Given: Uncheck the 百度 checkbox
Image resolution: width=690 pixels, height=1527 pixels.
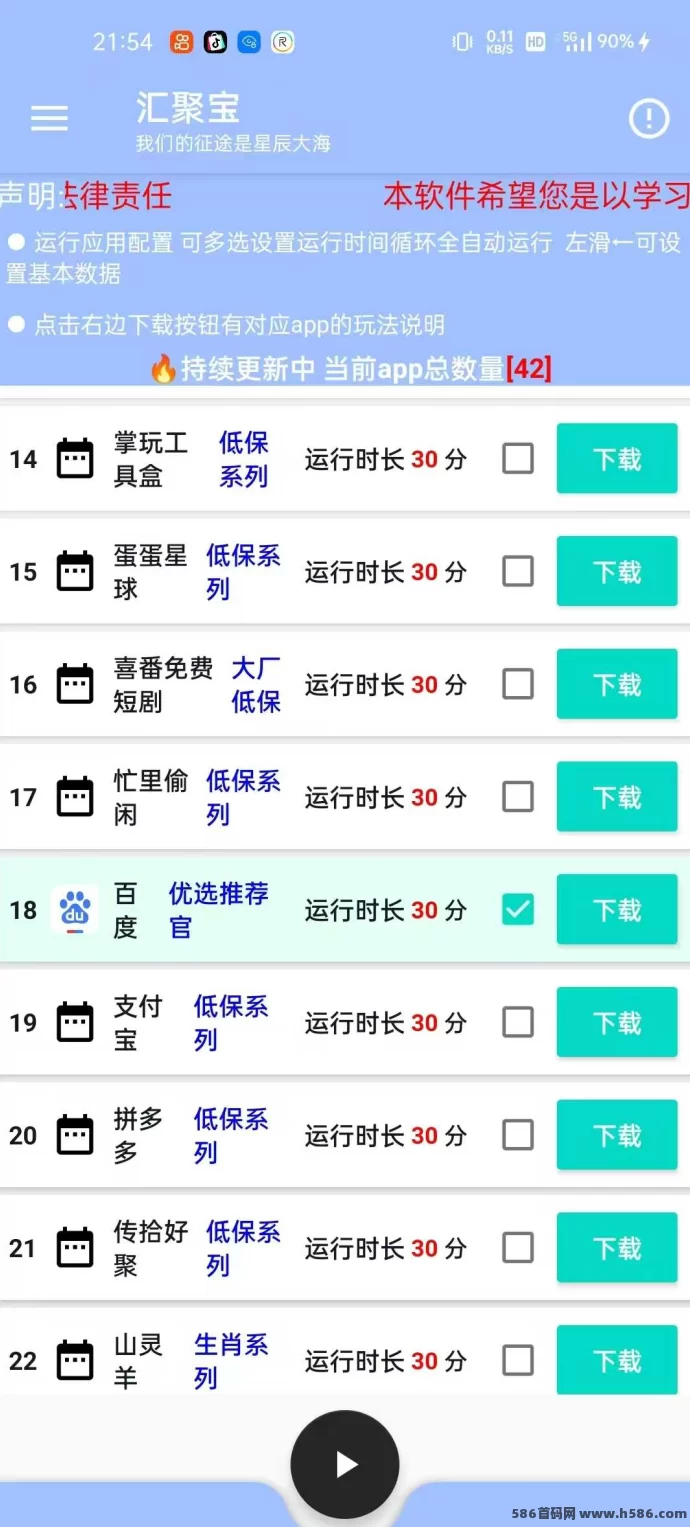Looking at the screenshot, I should pyautogui.click(x=517, y=910).
